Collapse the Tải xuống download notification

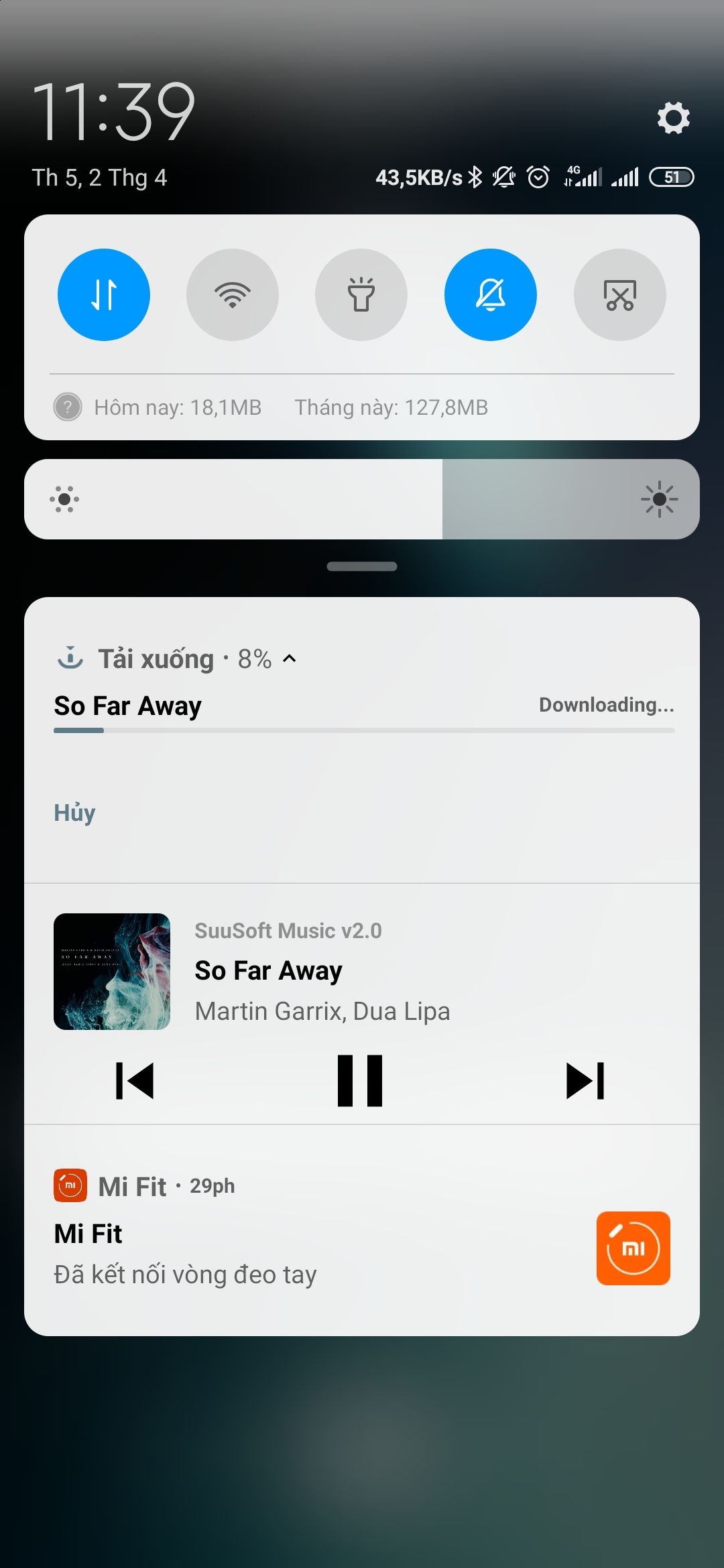click(290, 659)
